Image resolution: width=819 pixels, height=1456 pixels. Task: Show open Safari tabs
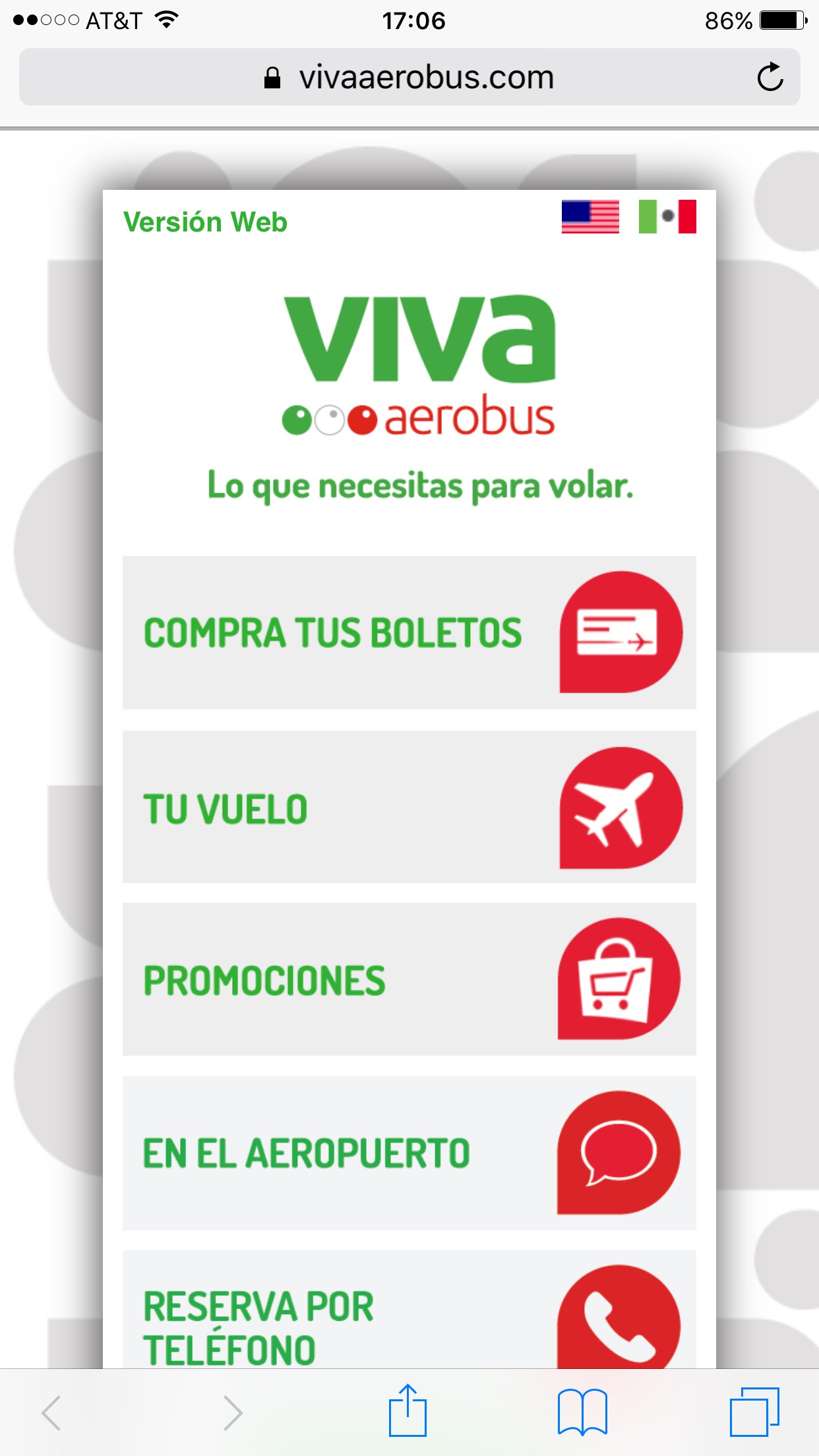[754, 1412]
